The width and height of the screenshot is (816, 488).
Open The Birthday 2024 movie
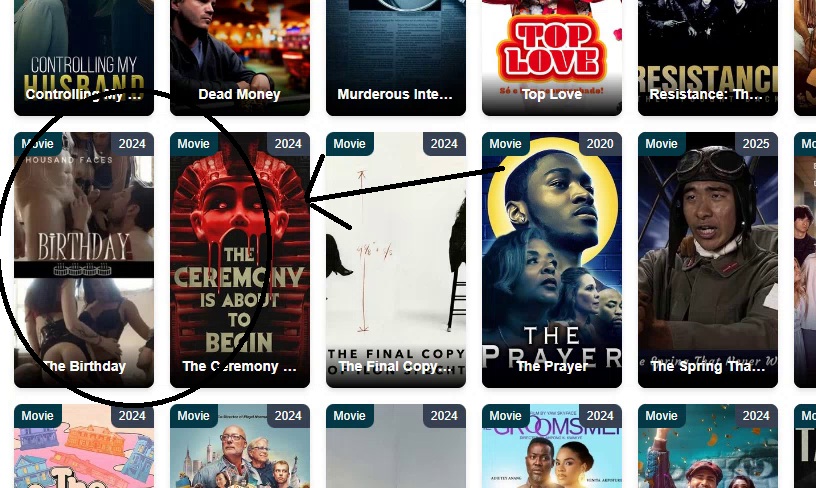(x=84, y=260)
